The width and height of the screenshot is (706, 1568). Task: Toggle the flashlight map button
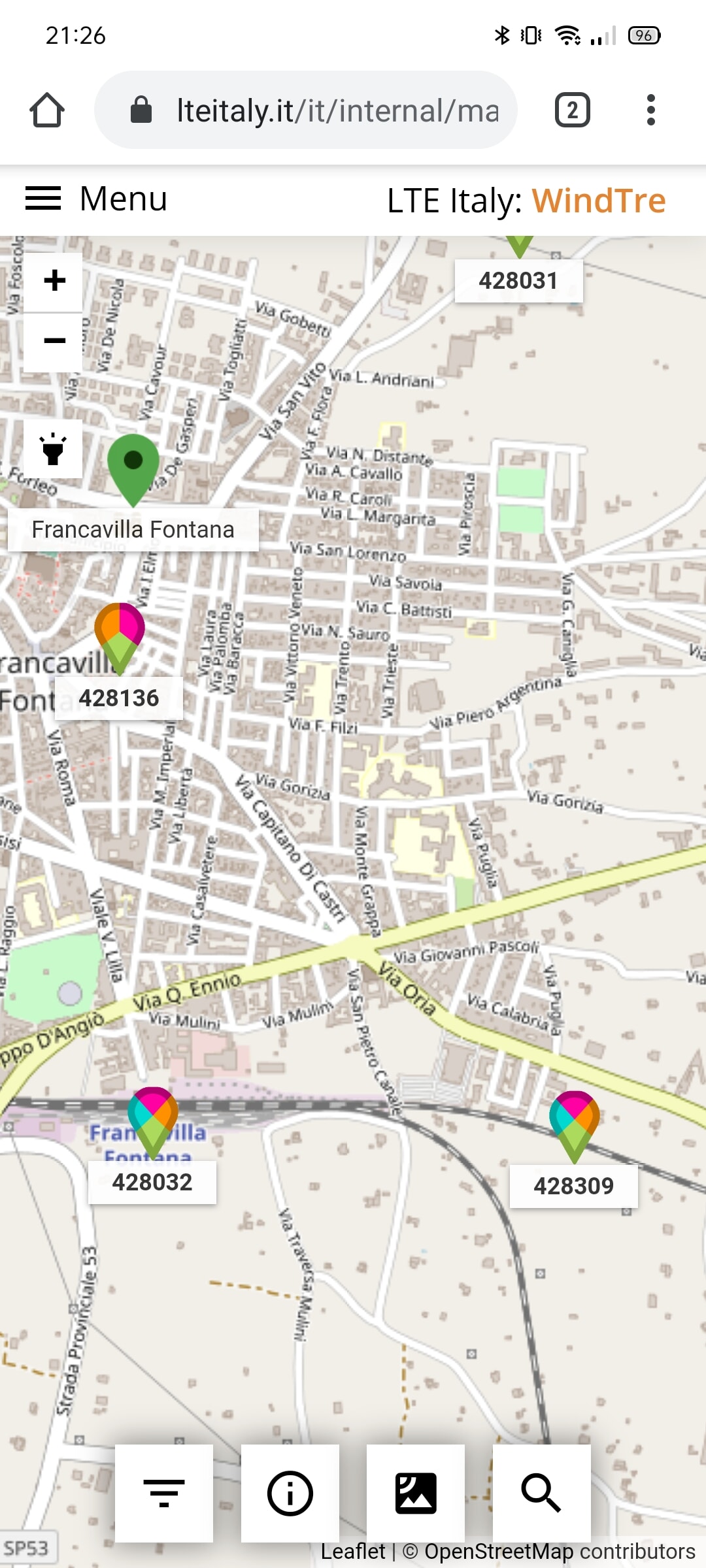tap(53, 449)
